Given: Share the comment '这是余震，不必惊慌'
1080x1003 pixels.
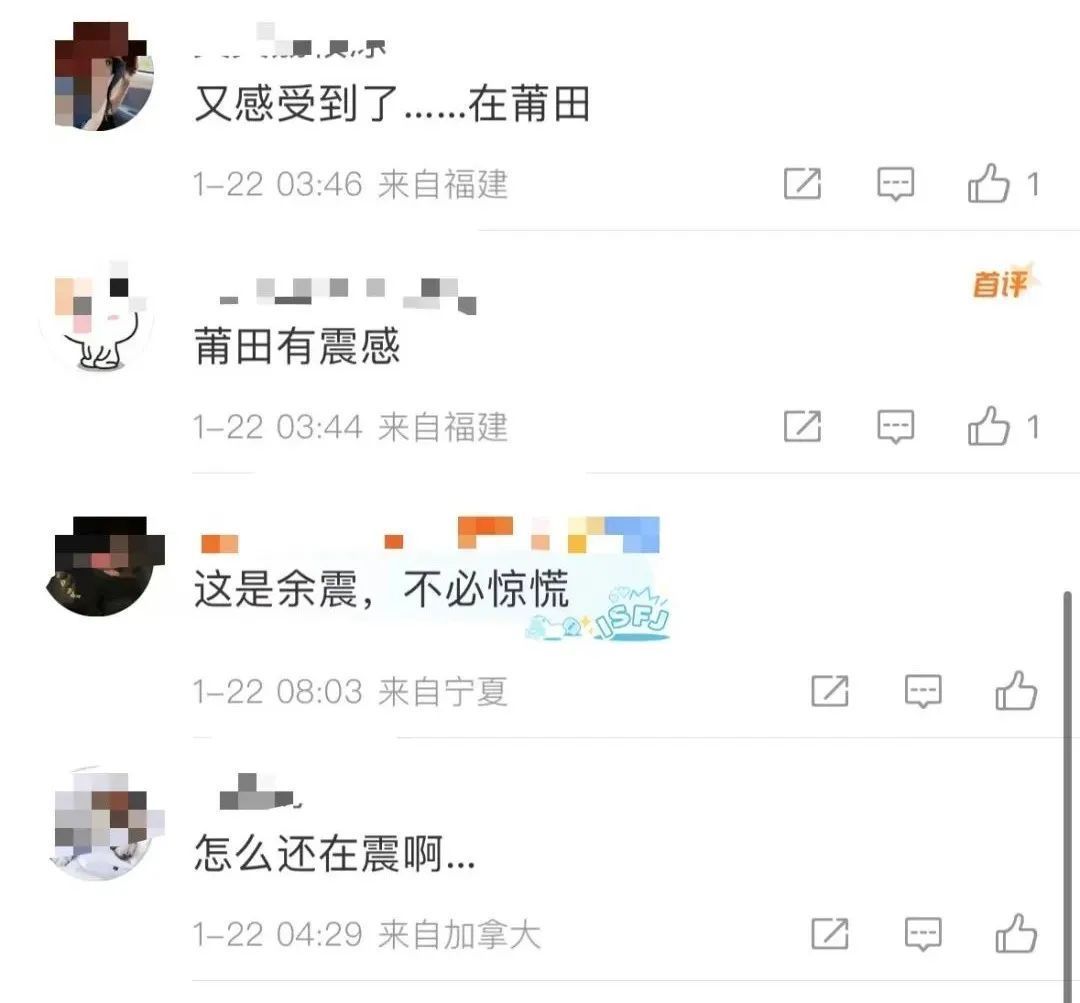Looking at the screenshot, I should point(829,690).
